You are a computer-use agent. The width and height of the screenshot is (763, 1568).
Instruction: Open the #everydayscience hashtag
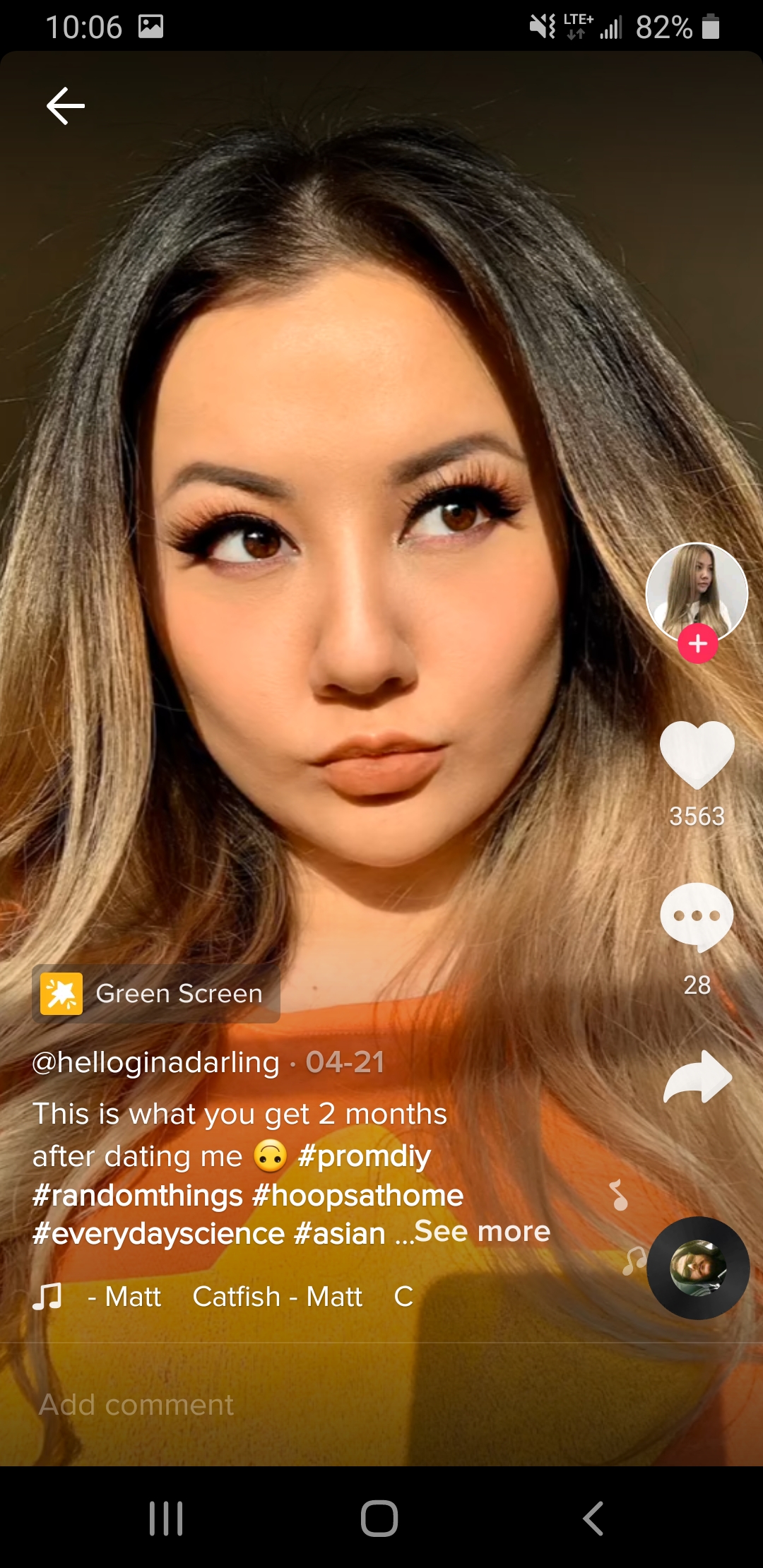[158, 1234]
